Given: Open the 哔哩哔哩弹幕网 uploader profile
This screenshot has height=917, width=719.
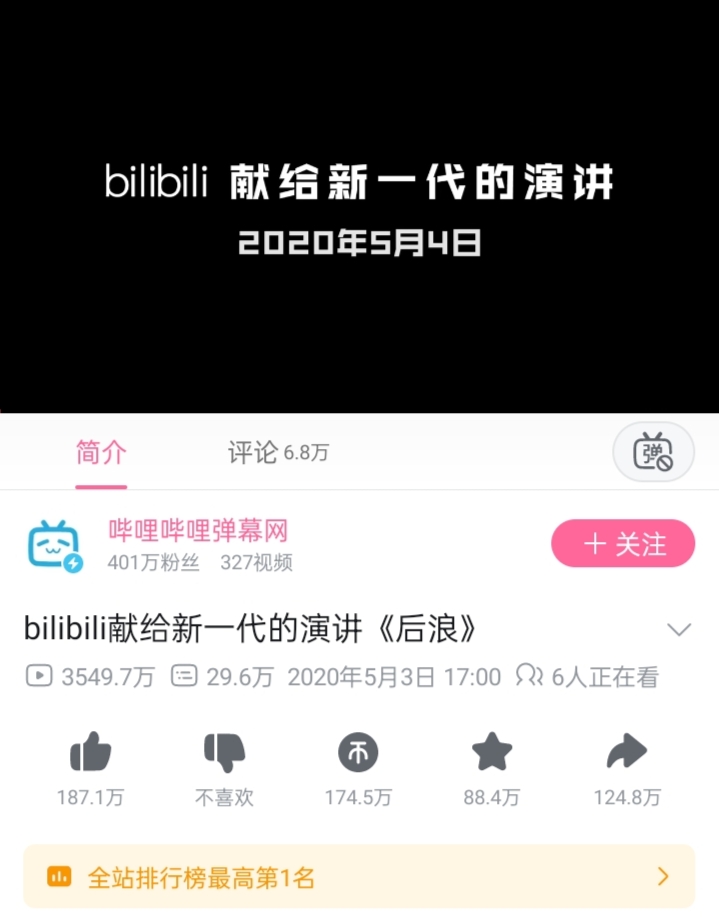Looking at the screenshot, I should tap(198, 530).
